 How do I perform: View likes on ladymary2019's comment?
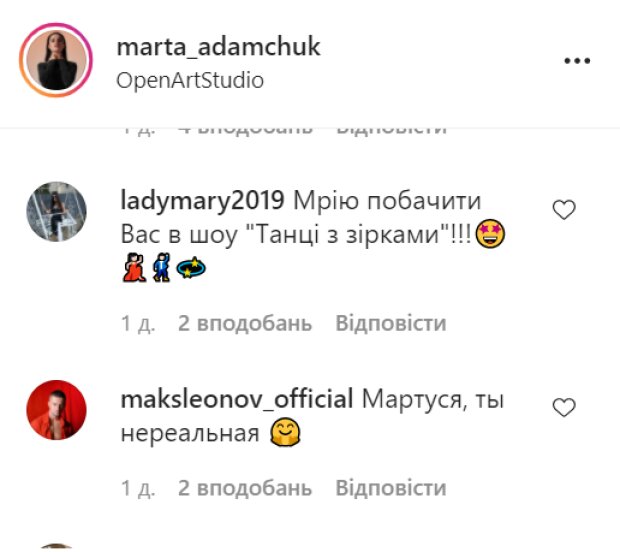[245, 324]
